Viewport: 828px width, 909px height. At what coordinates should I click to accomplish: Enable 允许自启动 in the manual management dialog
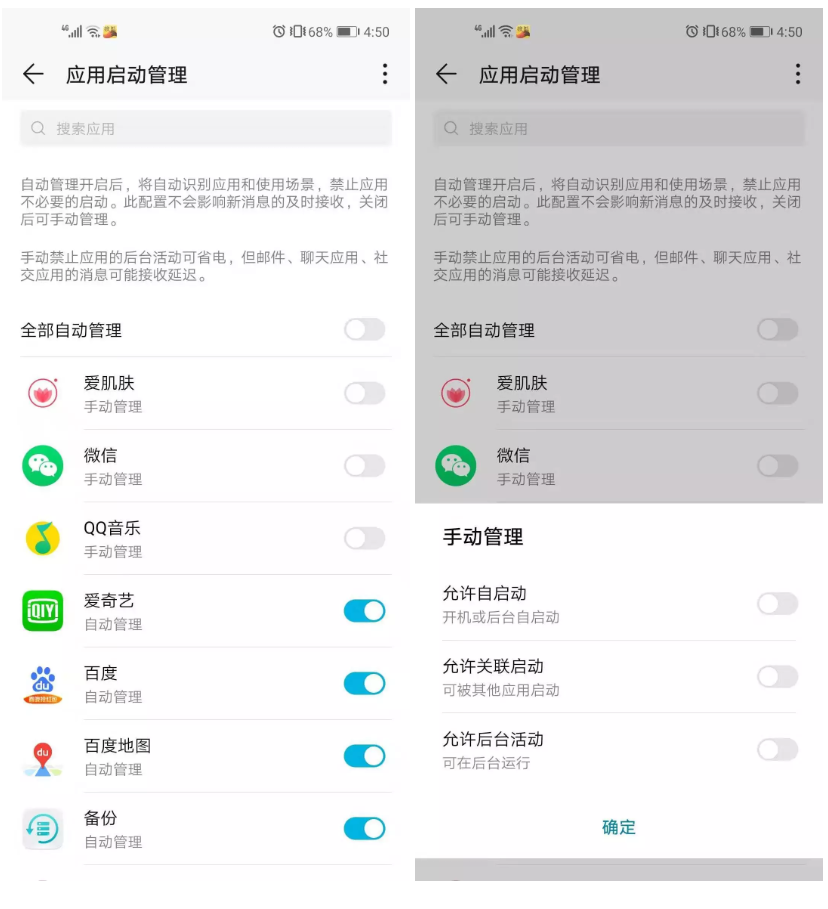click(777, 603)
